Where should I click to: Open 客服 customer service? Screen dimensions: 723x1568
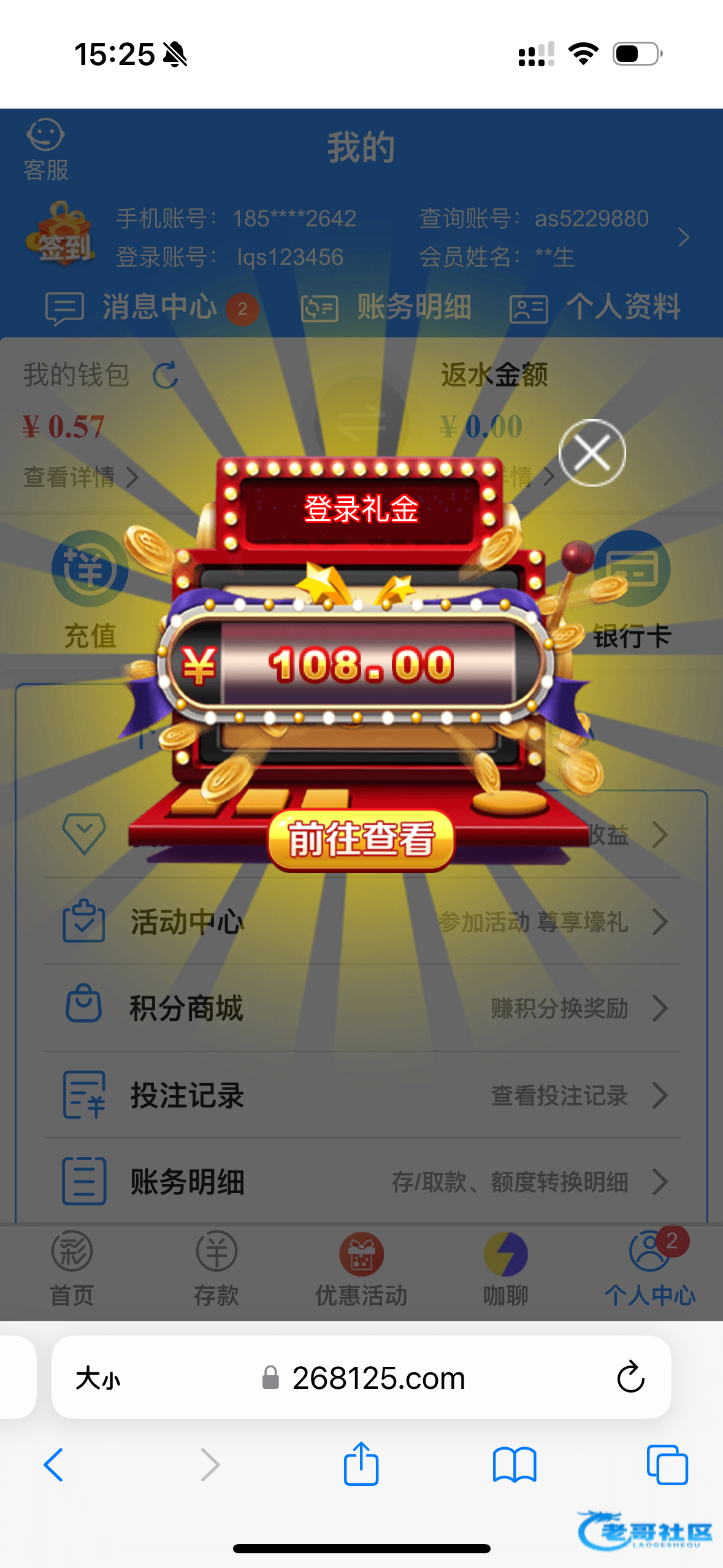(45, 150)
